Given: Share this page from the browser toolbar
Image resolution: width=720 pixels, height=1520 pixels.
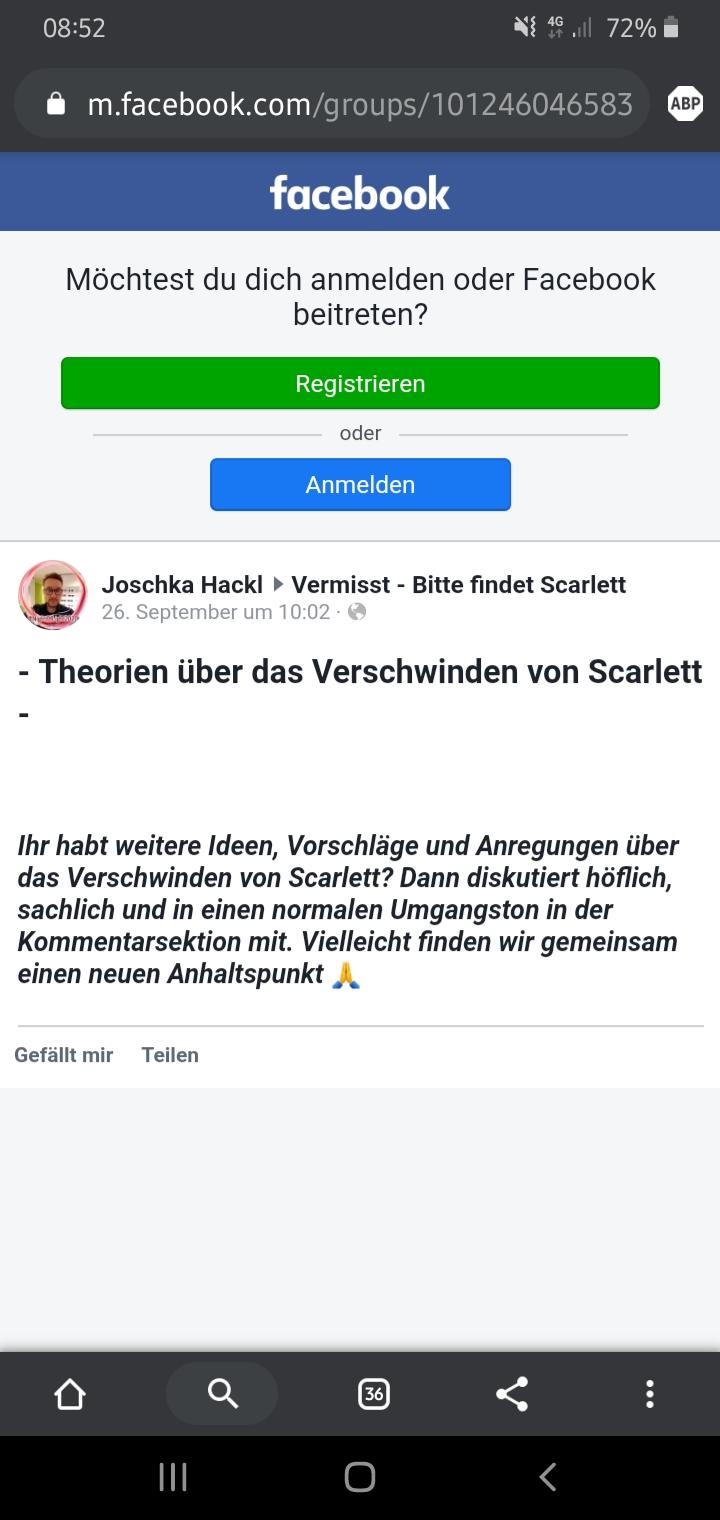Looking at the screenshot, I should [x=512, y=1394].
